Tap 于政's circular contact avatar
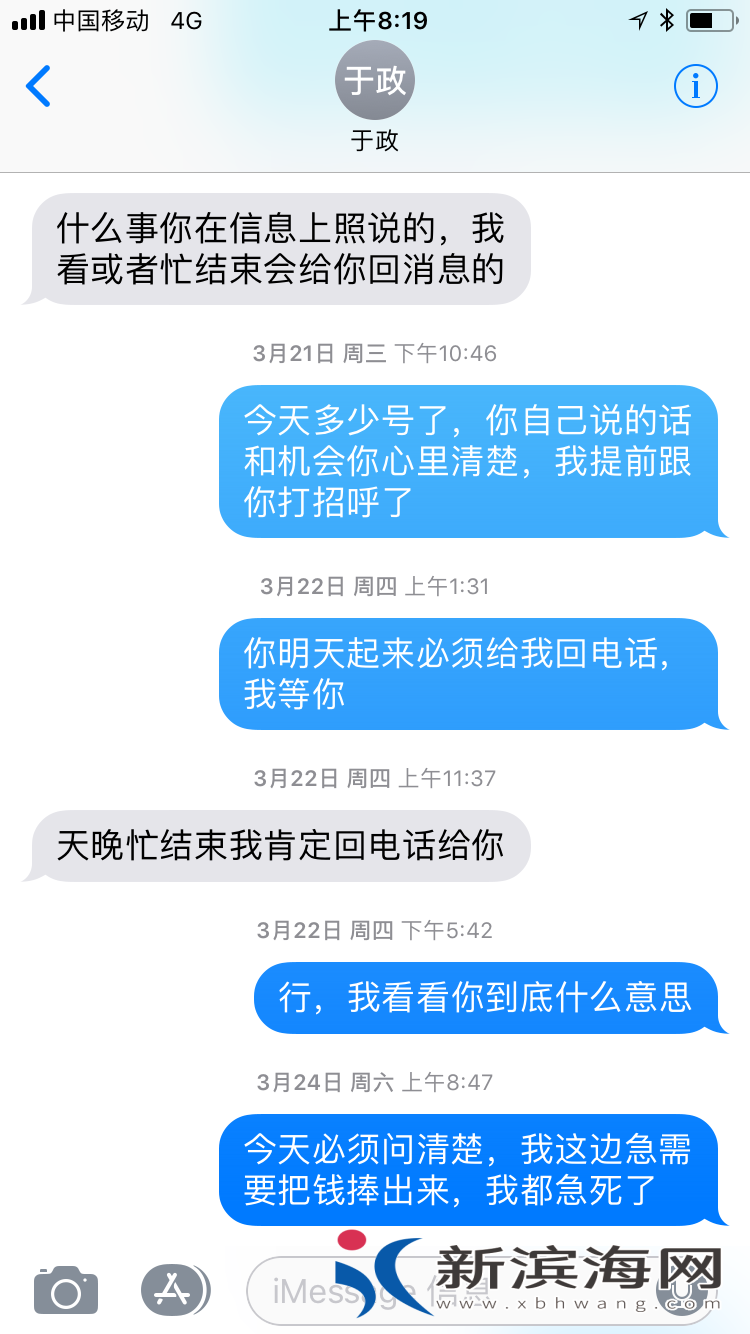Screen dimensions: 750x1334 tap(374, 80)
